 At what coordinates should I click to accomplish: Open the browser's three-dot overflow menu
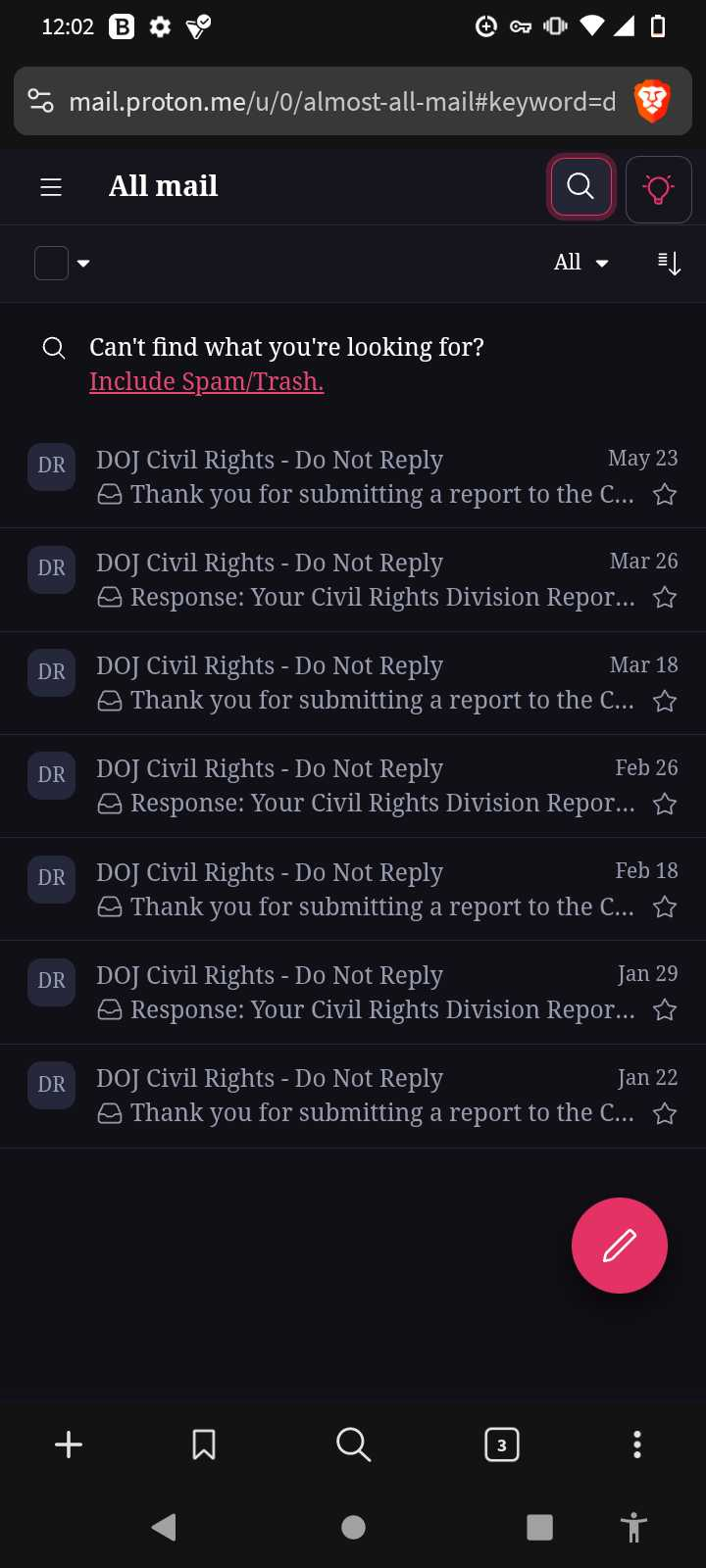(x=637, y=1445)
